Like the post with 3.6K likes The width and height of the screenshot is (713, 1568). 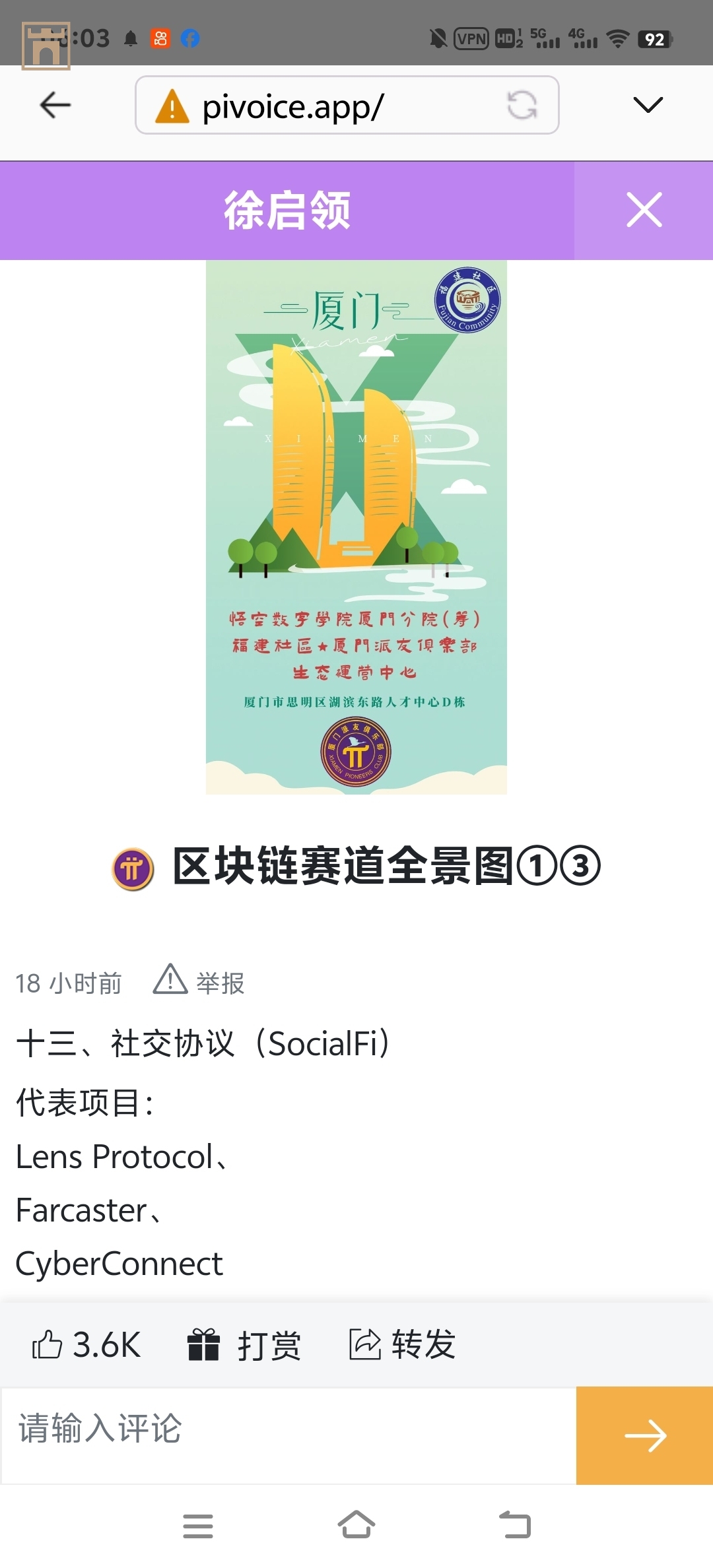tap(86, 1345)
